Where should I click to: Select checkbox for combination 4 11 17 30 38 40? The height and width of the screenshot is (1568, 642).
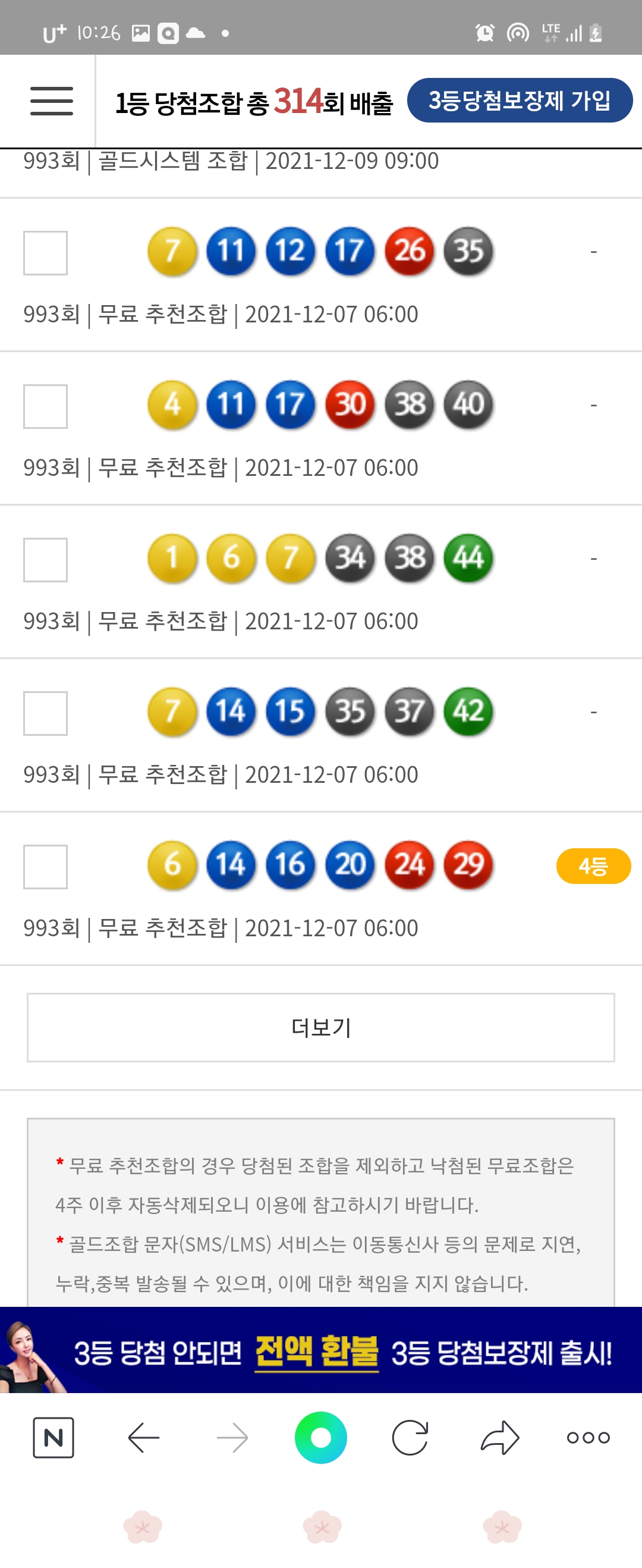[x=46, y=407]
